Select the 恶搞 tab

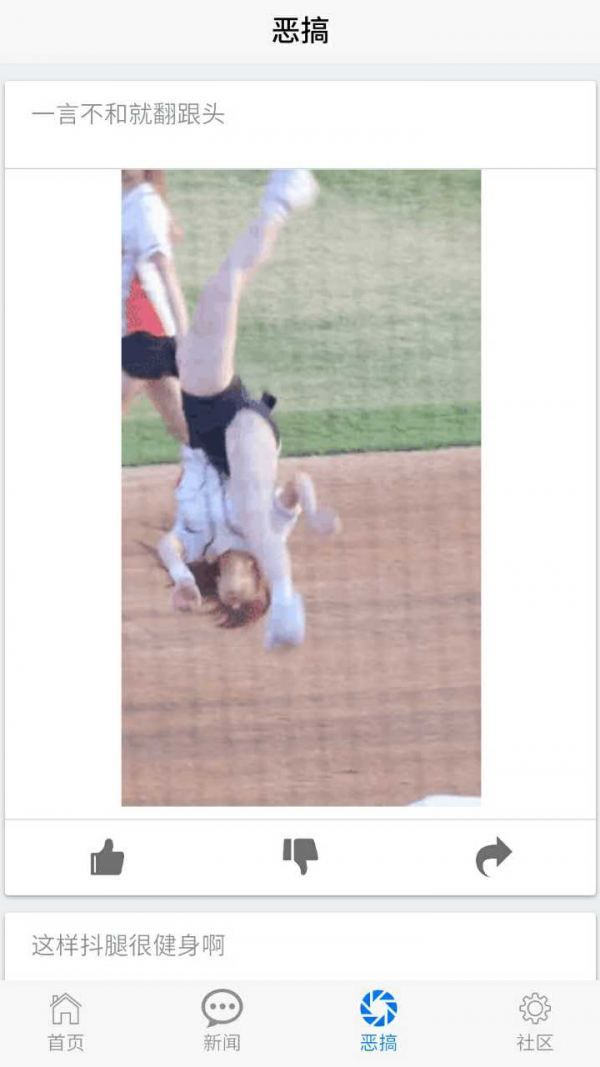click(378, 1022)
